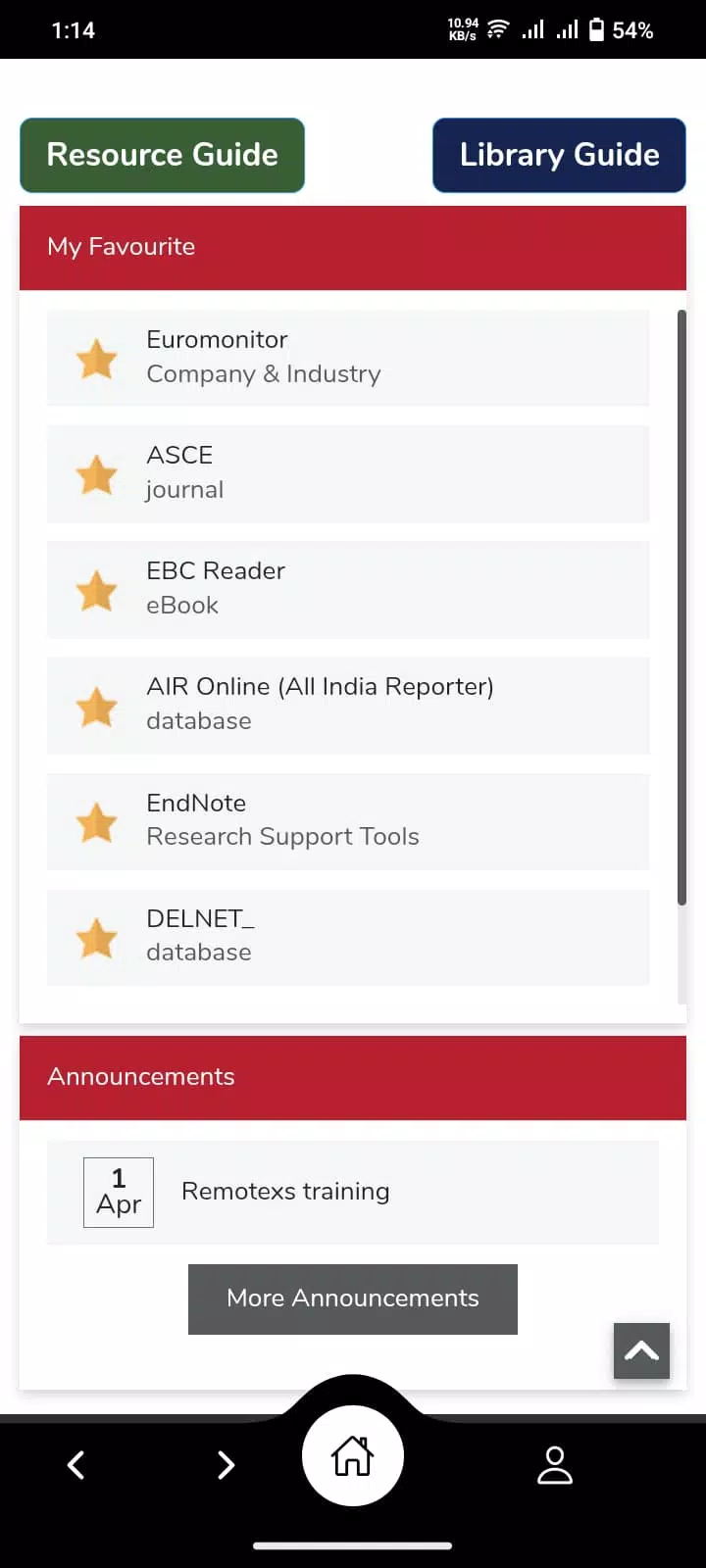Open the ASCE journal favourite

(348, 473)
